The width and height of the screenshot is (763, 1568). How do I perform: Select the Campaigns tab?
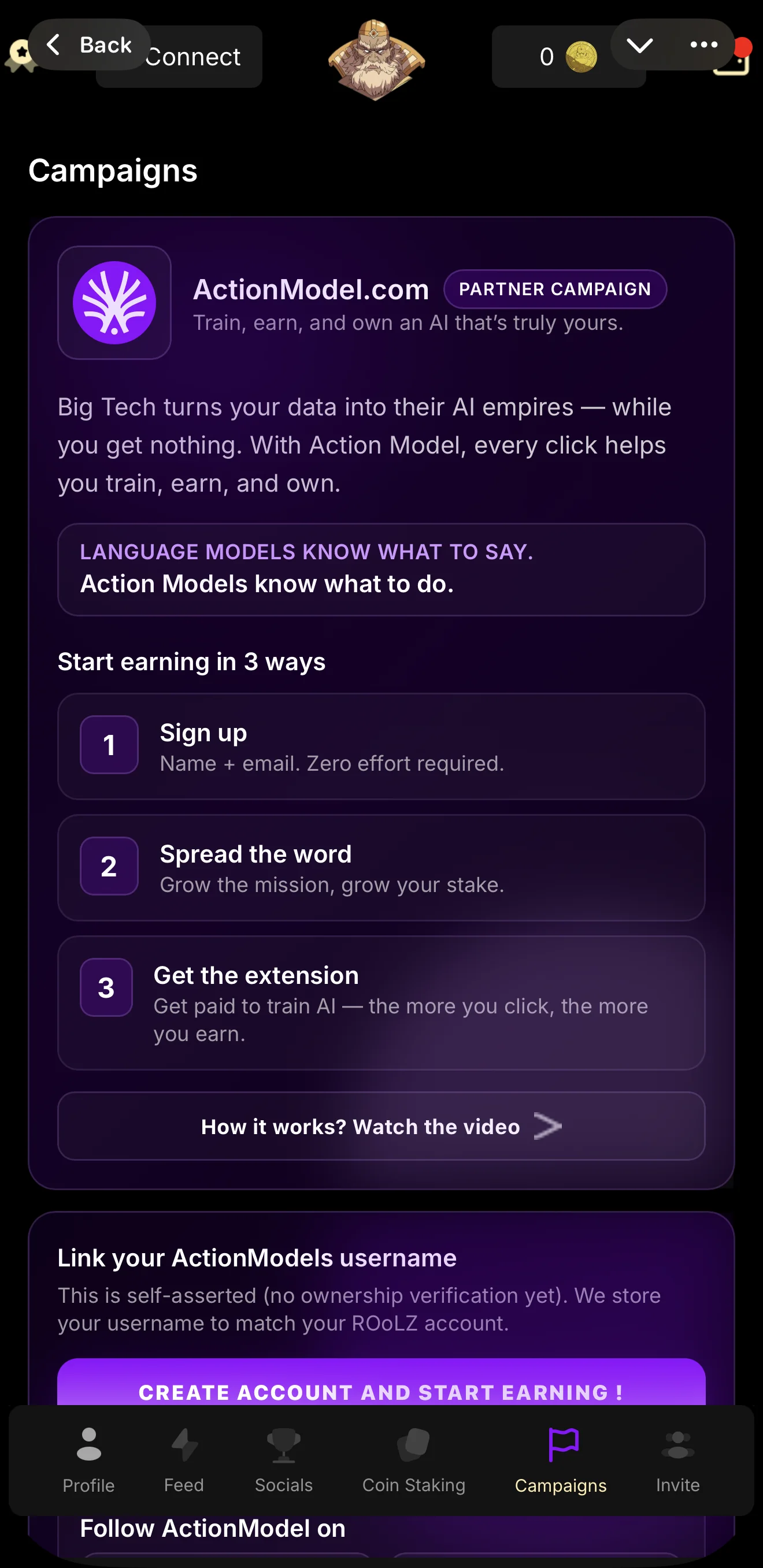click(x=561, y=1461)
